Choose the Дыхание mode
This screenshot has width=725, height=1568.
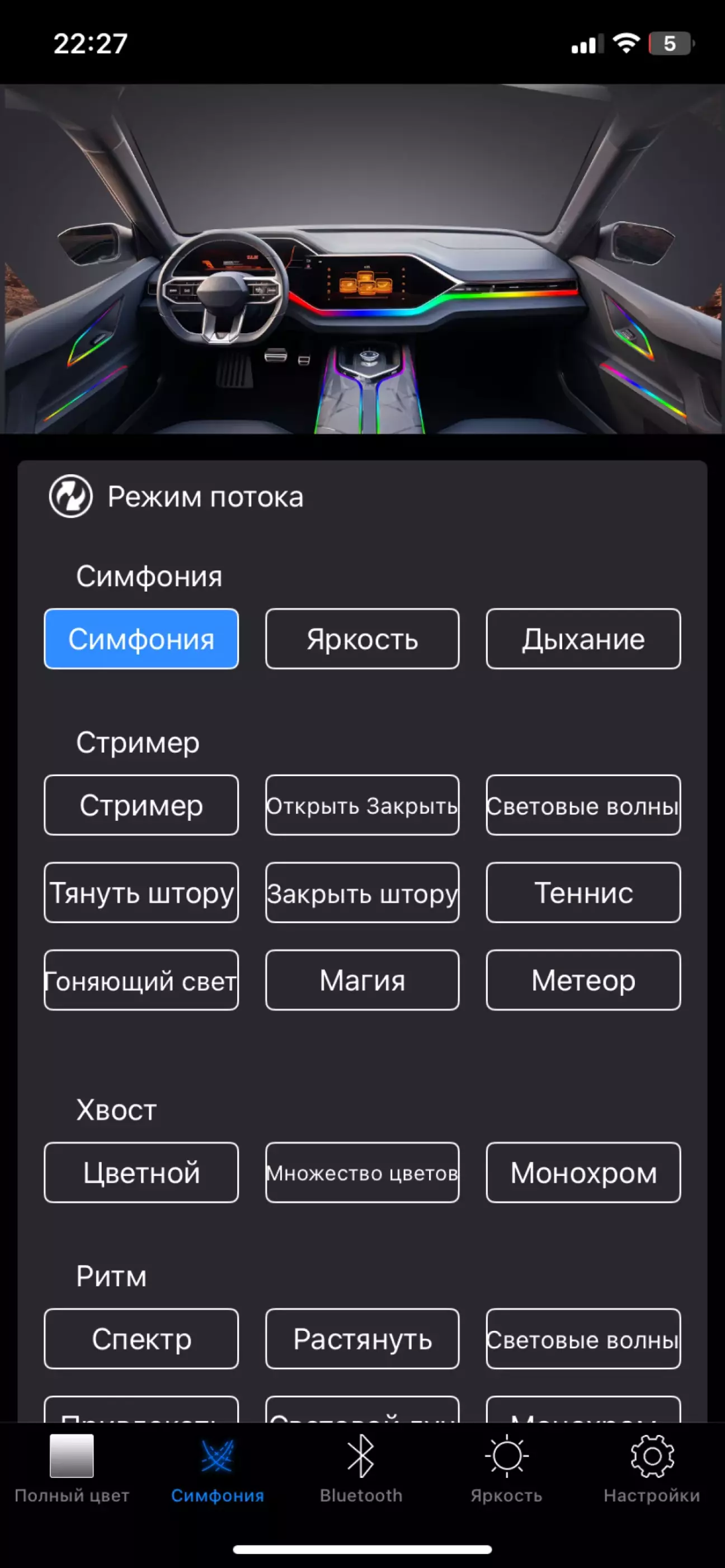[x=583, y=639]
